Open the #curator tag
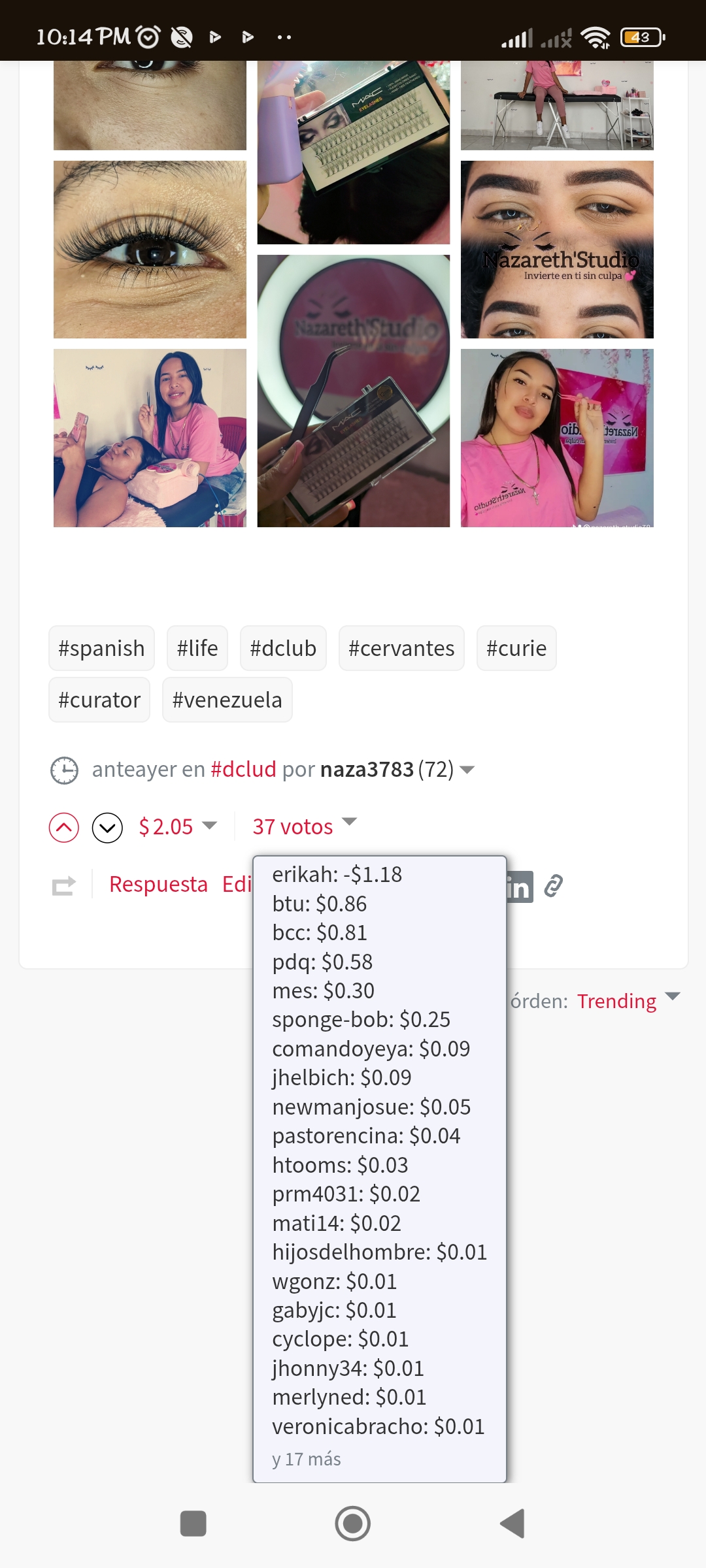The height and width of the screenshot is (1568, 706). (x=99, y=700)
